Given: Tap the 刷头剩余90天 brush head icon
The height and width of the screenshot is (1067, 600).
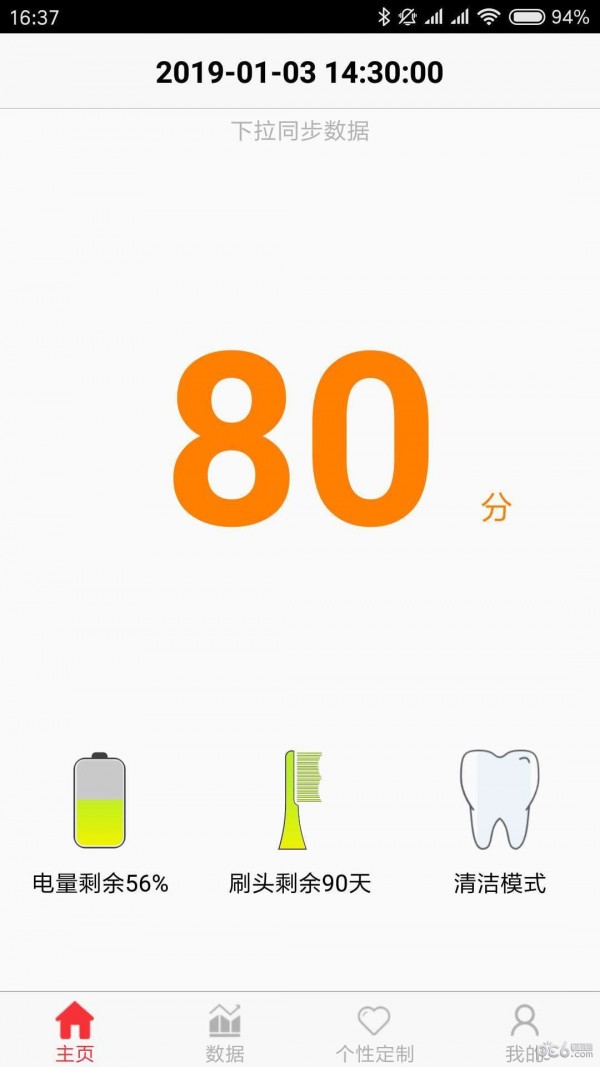Looking at the screenshot, I should point(300,800).
